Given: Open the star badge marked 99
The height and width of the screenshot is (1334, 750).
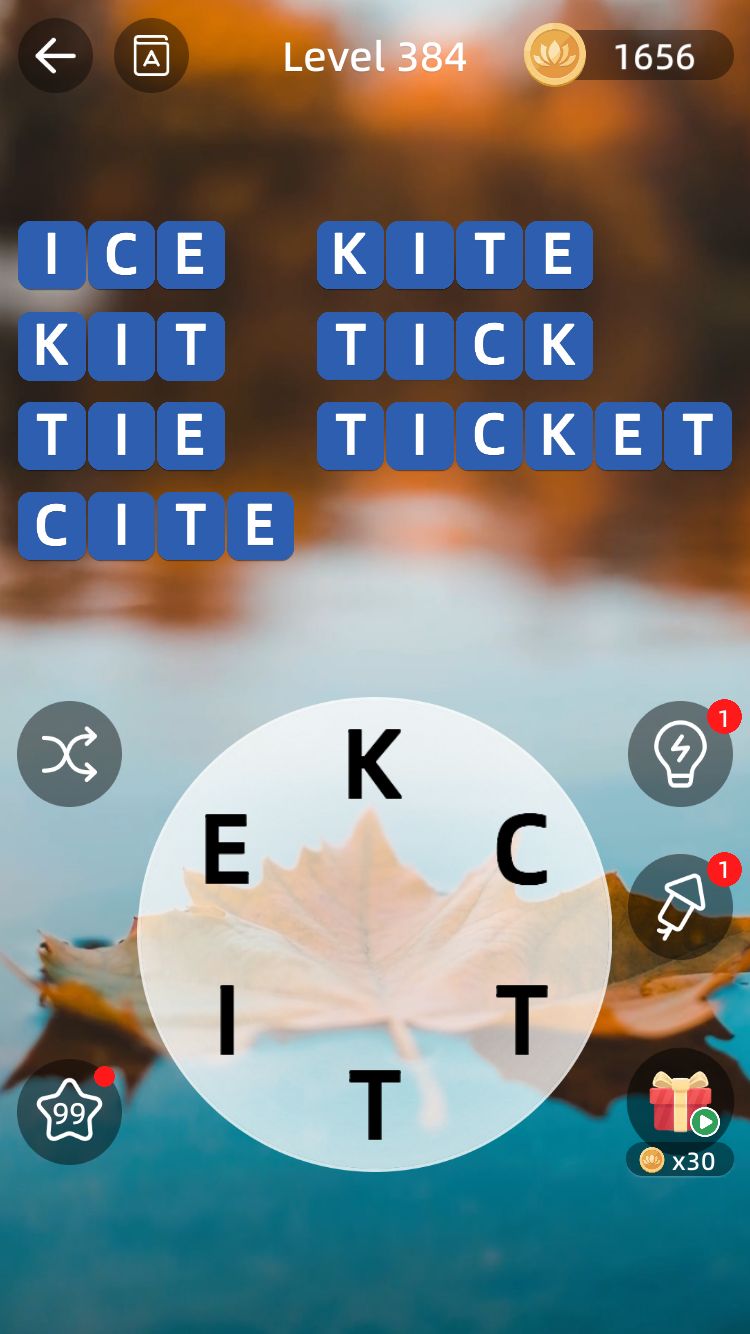Looking at the screenshot, I should tap(69, 1111).
